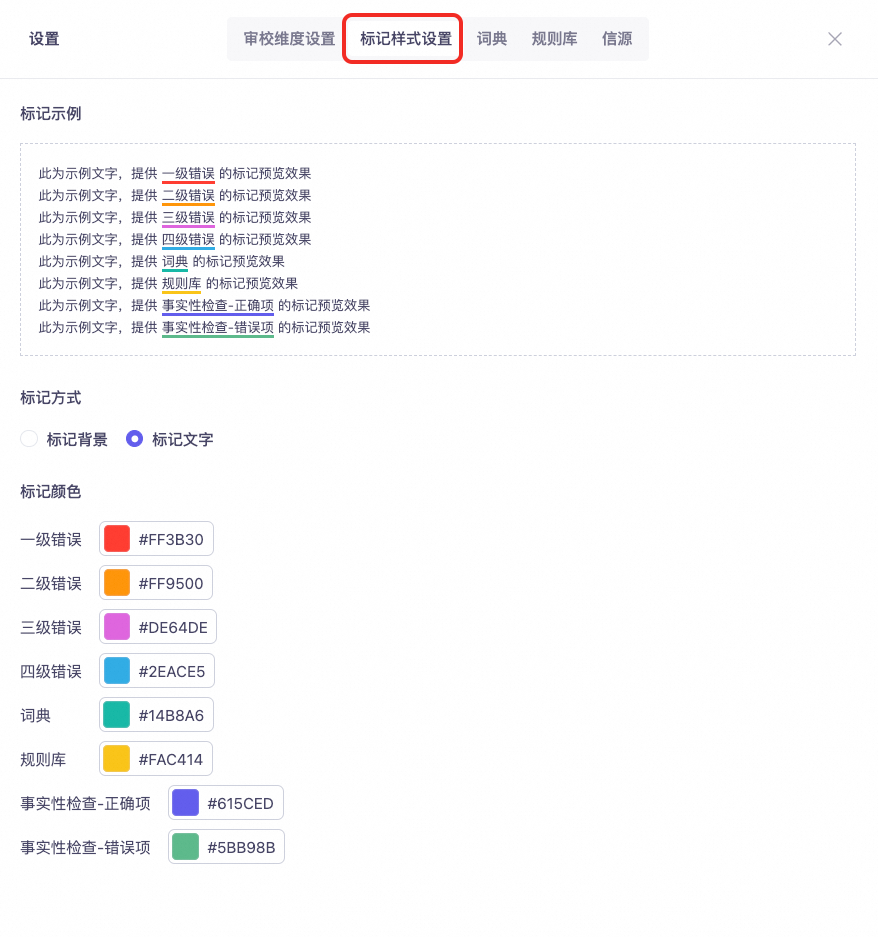Switch to the 审校维度设置 tab
Viewport: 878px width, 937px height.
tap(289, 39)
